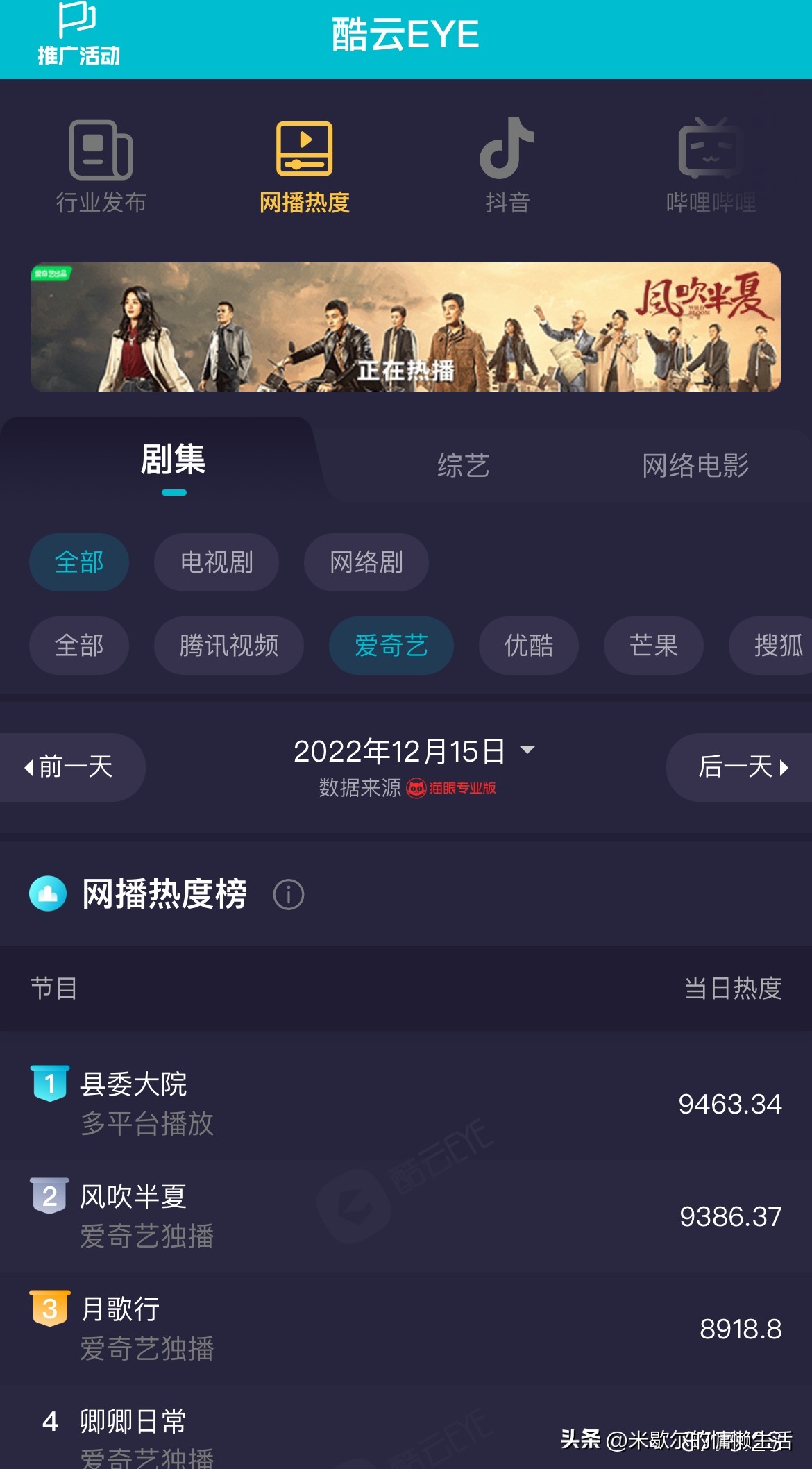812x1469 pixels.
Task: Click the 后一天 next day button
Action: (x=741, y=767)
